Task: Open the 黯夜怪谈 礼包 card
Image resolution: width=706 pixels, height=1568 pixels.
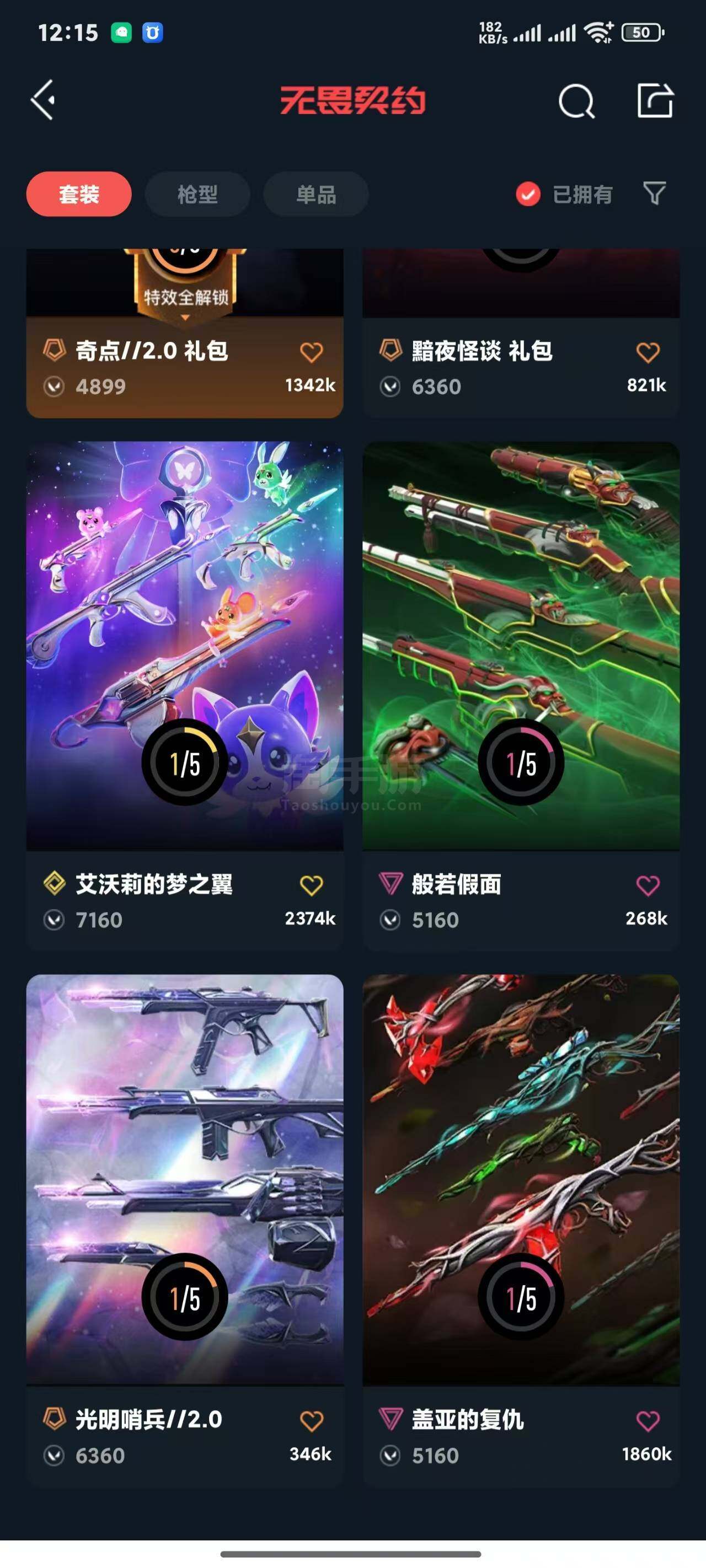Action: 521,333
